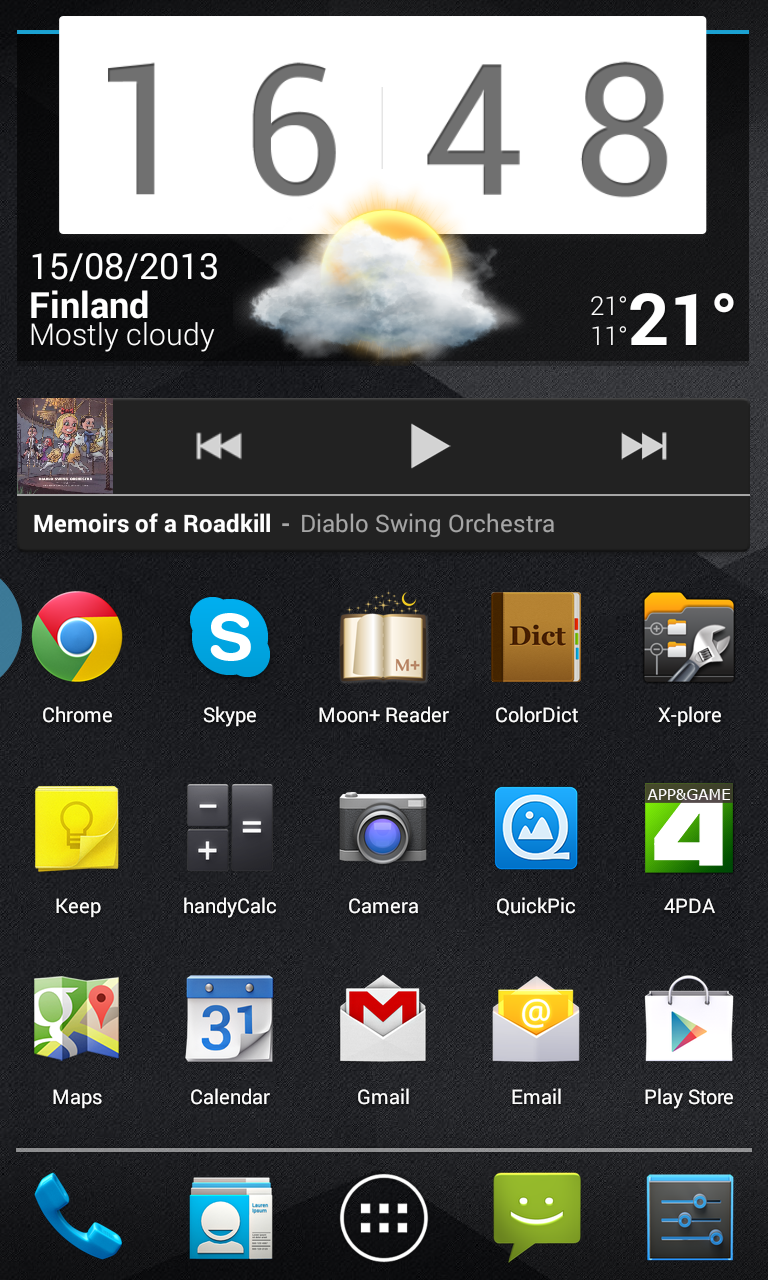Viewport: 768px width, 1280px height.
Task: Open the album art thumbnail
Action: [65, 446]
